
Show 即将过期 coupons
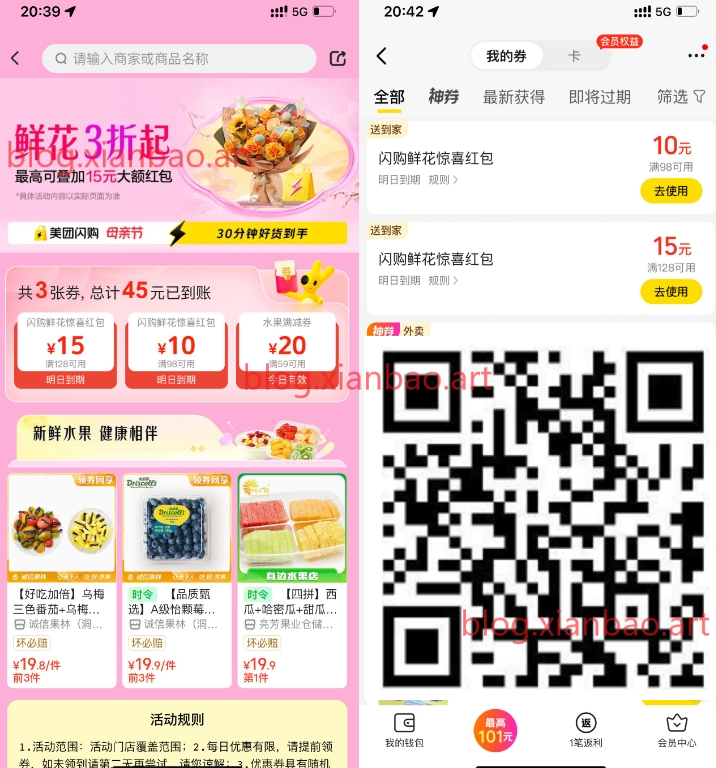point(599,97)
